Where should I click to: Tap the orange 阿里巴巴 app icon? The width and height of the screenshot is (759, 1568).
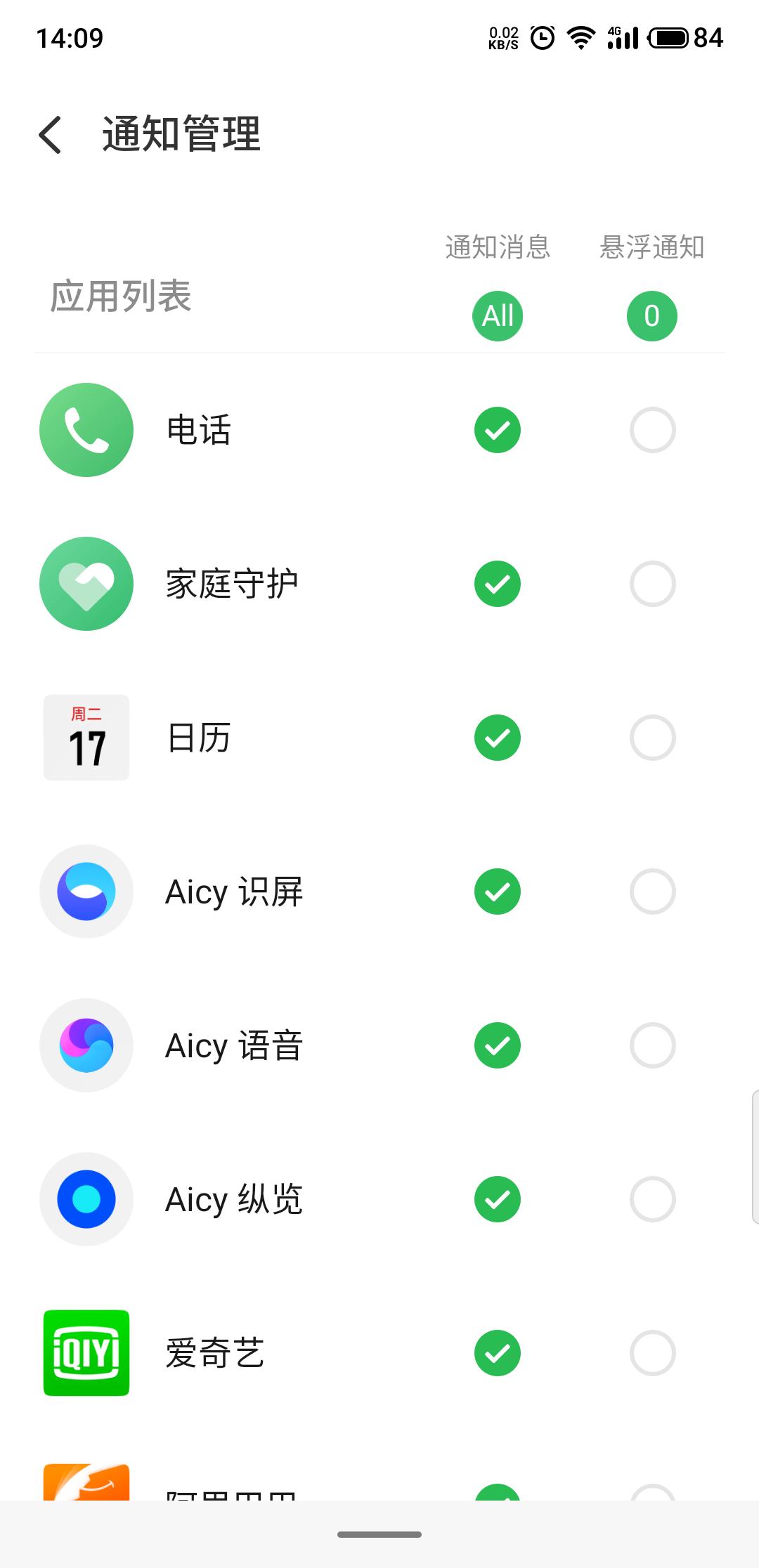pyautogui.click(x=86, y=1489)
